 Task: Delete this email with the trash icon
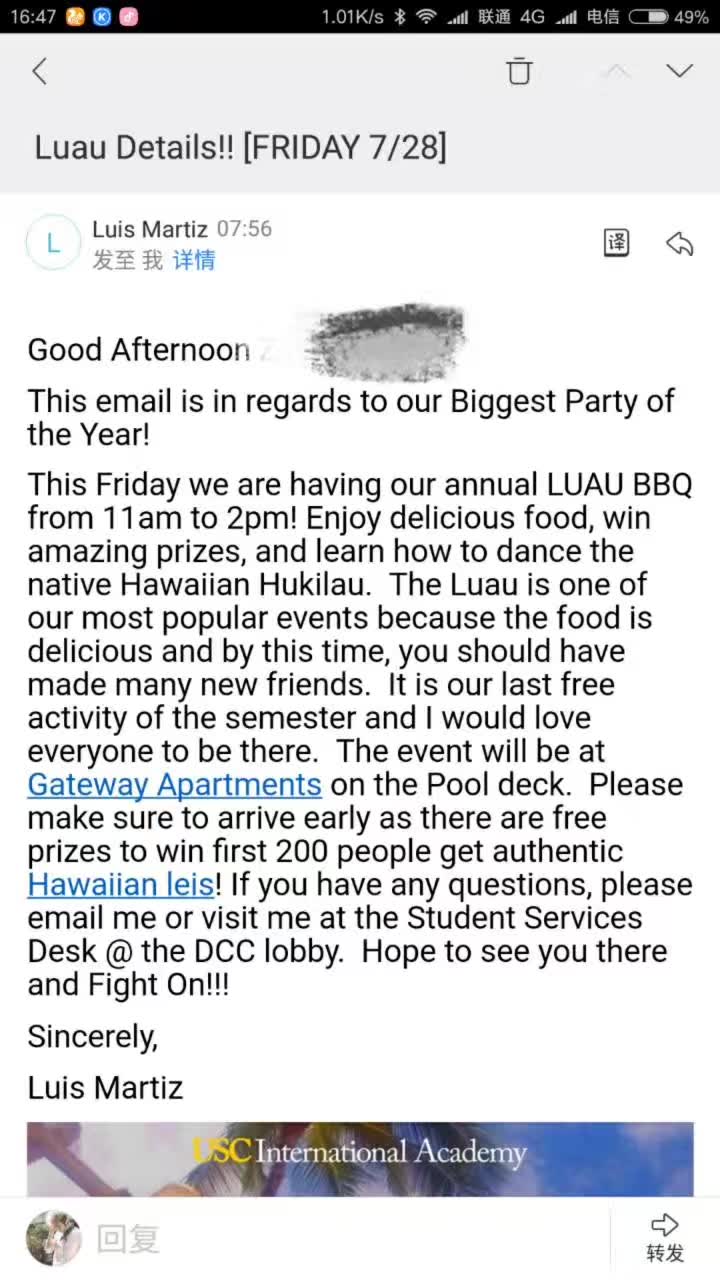pos(519,71)
